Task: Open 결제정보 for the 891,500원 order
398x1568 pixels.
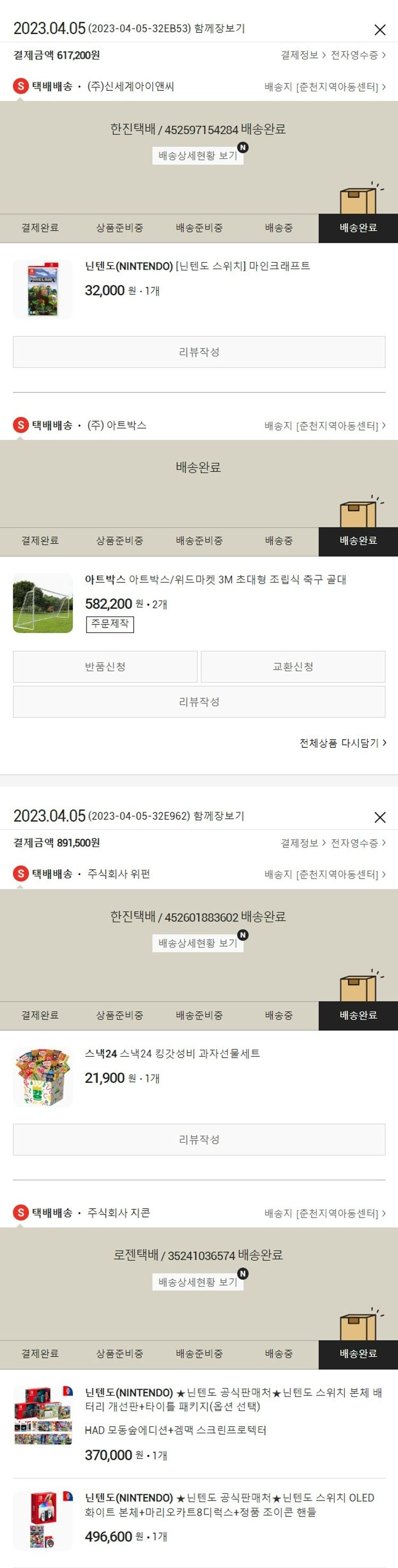Action: 302,843
